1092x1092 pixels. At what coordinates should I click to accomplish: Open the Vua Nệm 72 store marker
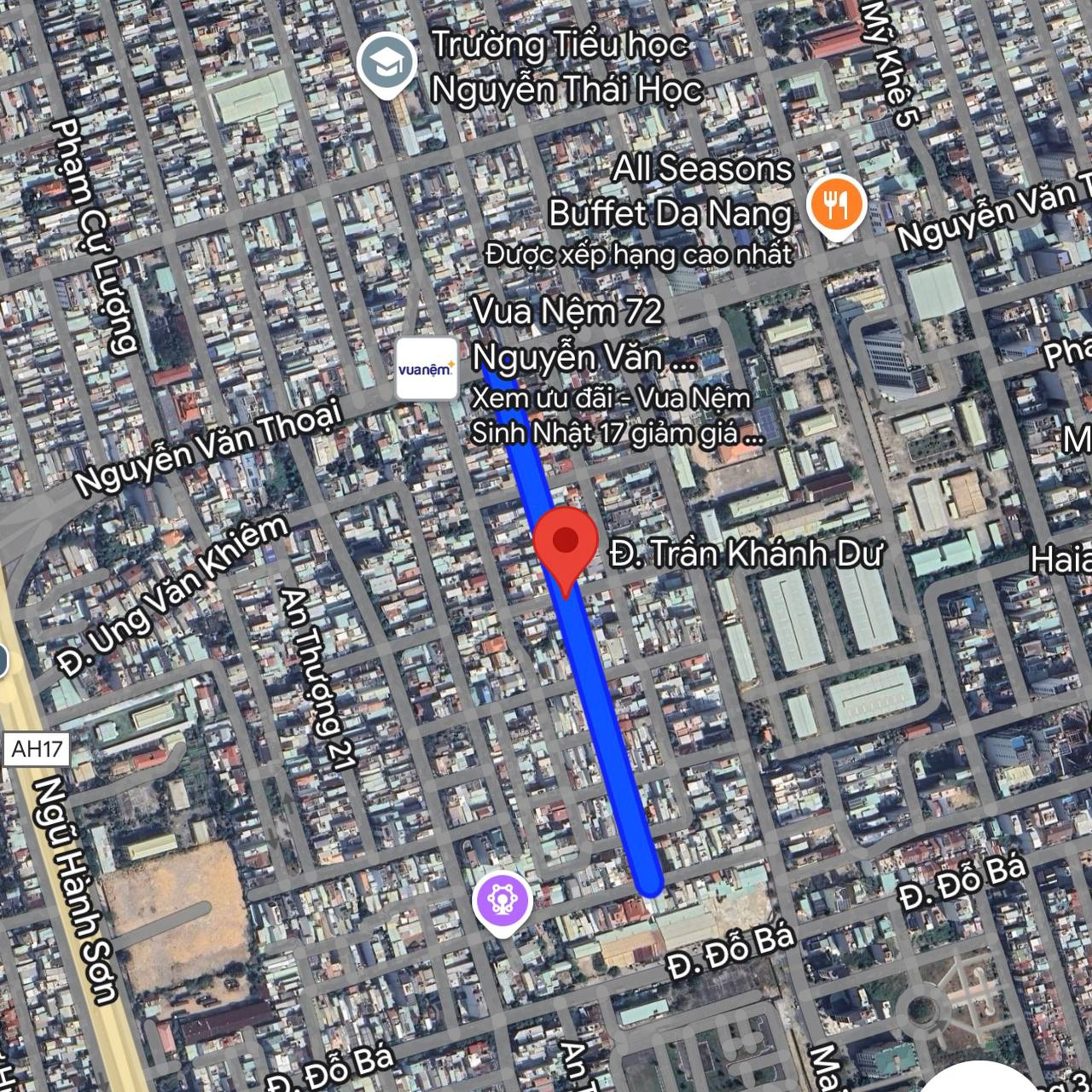point(427,369)
